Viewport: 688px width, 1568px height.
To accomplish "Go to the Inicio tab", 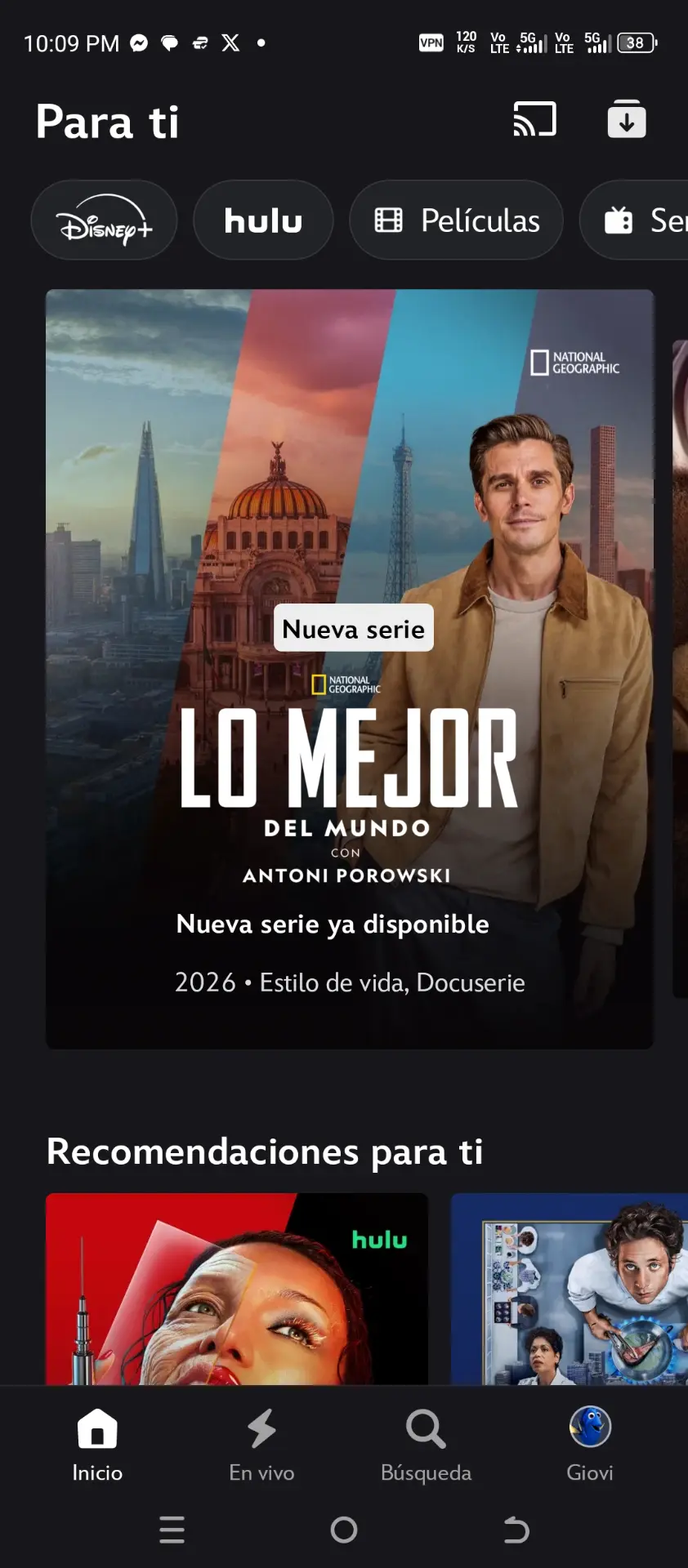I will coord(97,1445).
